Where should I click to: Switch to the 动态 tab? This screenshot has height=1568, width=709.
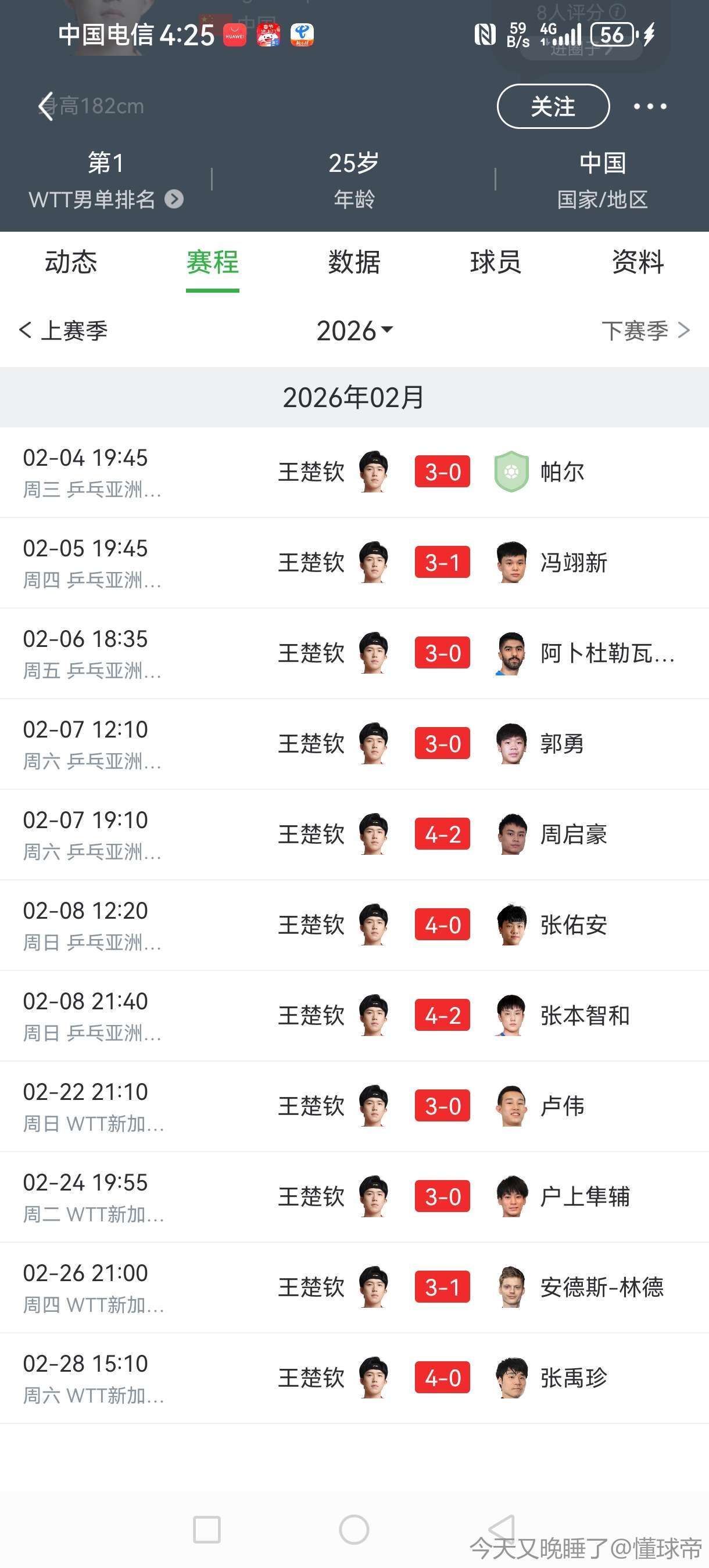[x=71, y=262]
